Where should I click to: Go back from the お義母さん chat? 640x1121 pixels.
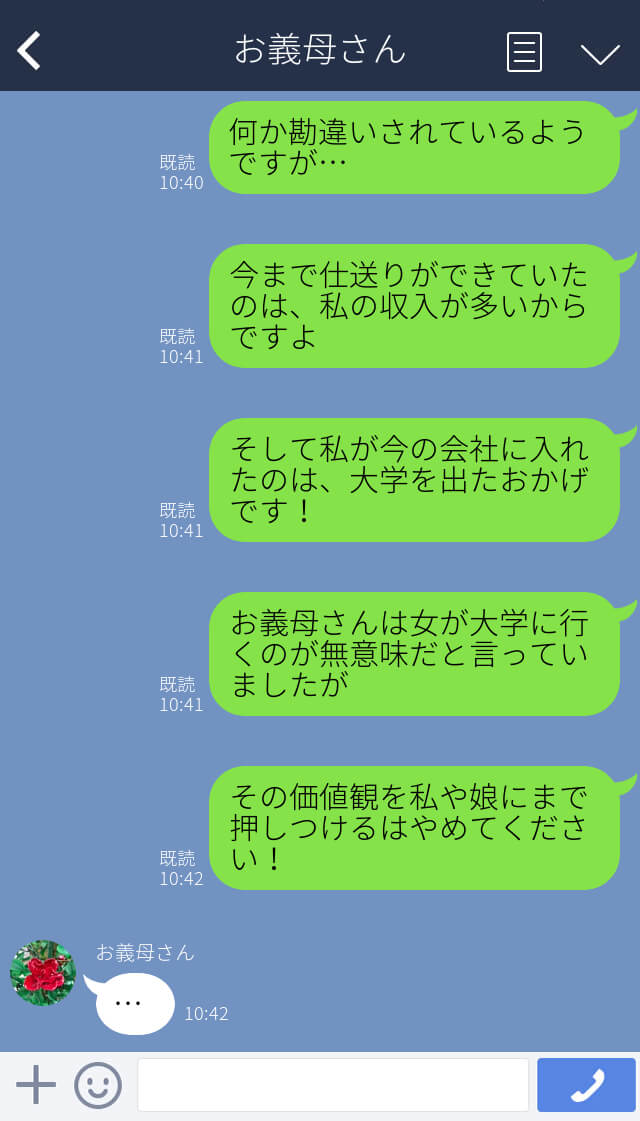point(29,51)
